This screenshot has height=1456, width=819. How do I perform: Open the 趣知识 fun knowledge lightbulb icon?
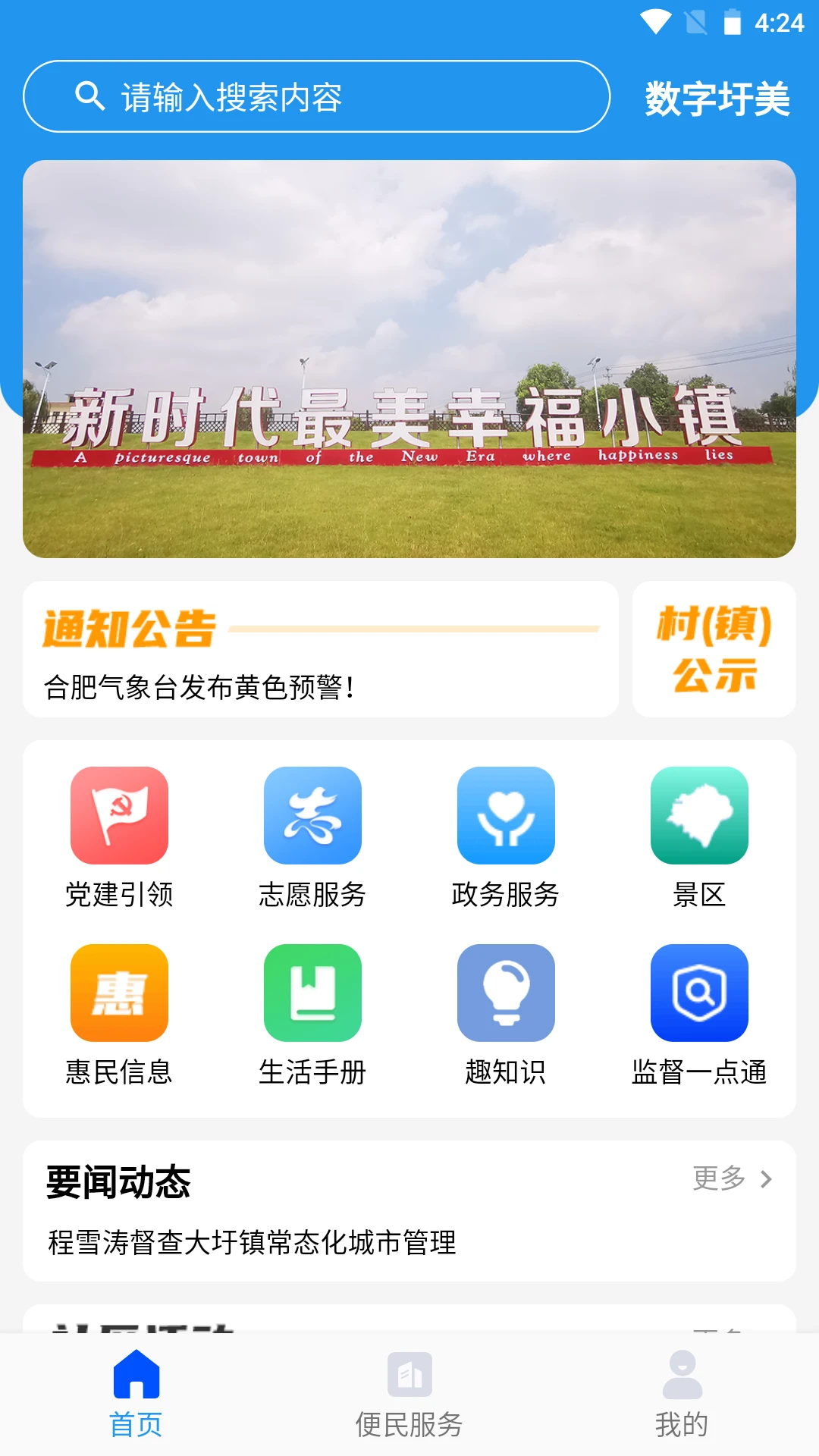tap(506, 993)
